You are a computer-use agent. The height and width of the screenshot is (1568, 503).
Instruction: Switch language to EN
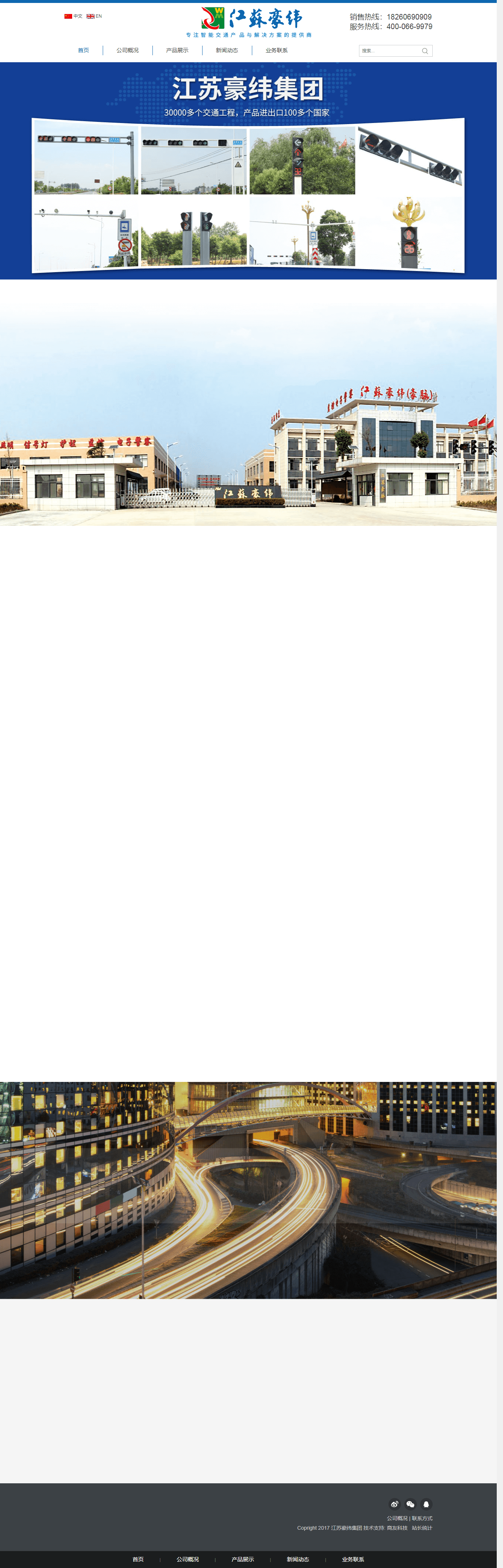coord(94,17)
